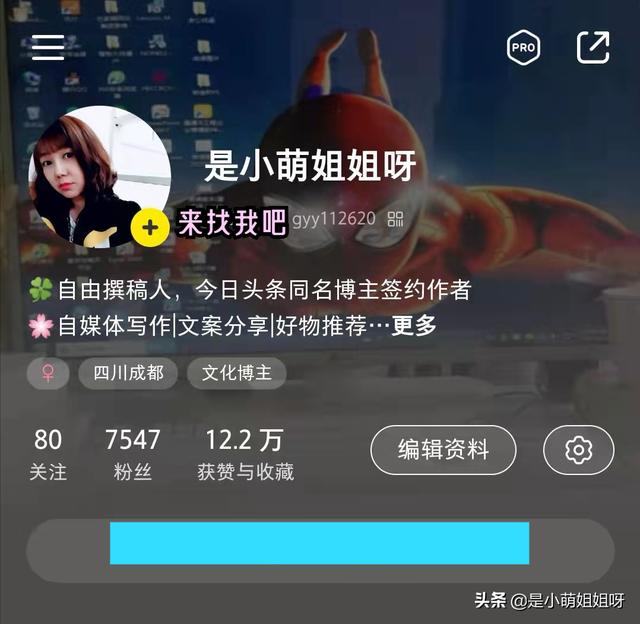View the 粉丝 followers list
The height and width of the screenshot is (624, 640).
132,454
